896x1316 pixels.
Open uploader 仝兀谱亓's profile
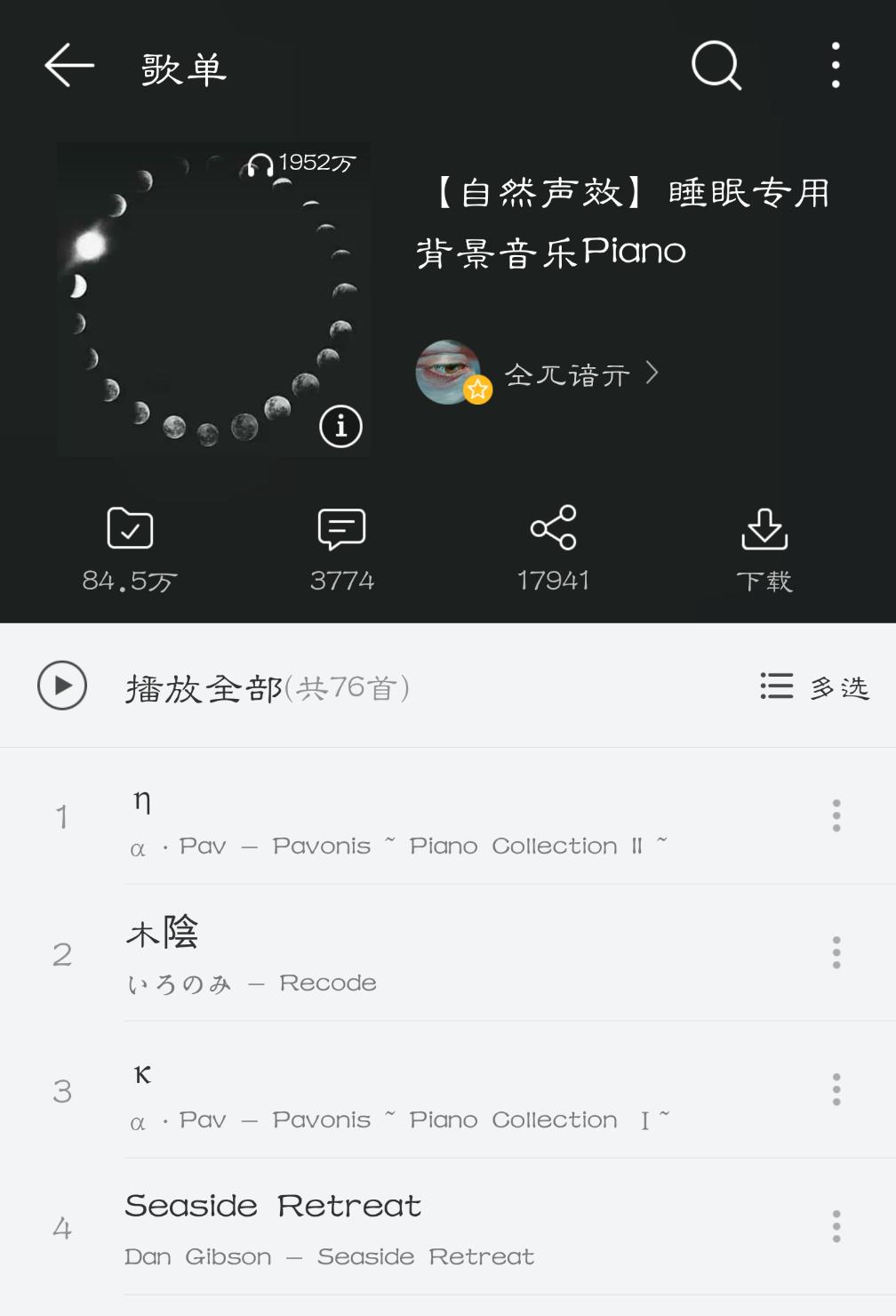point(569,373)
